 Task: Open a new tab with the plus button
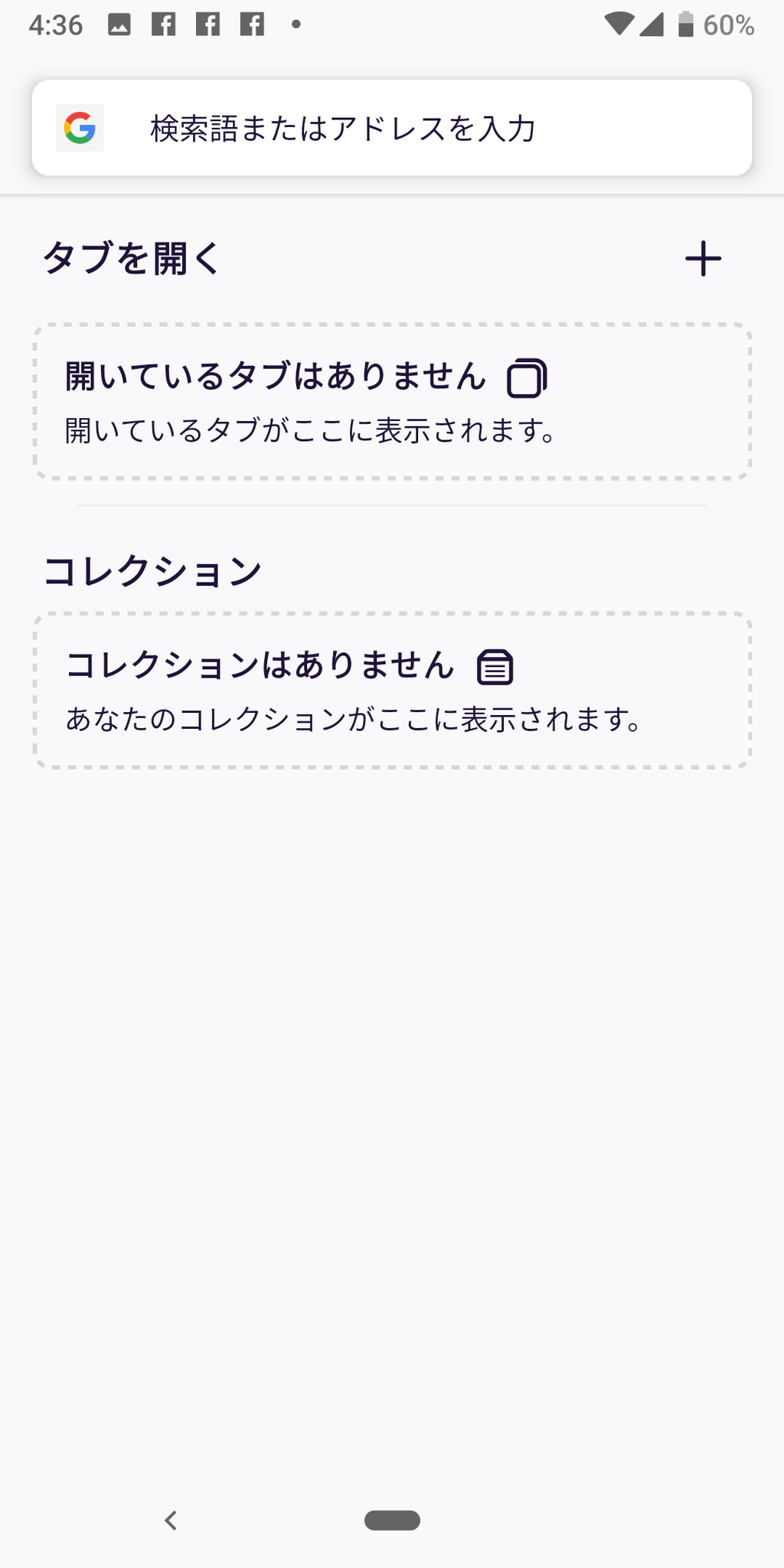(x=703, y=258)
